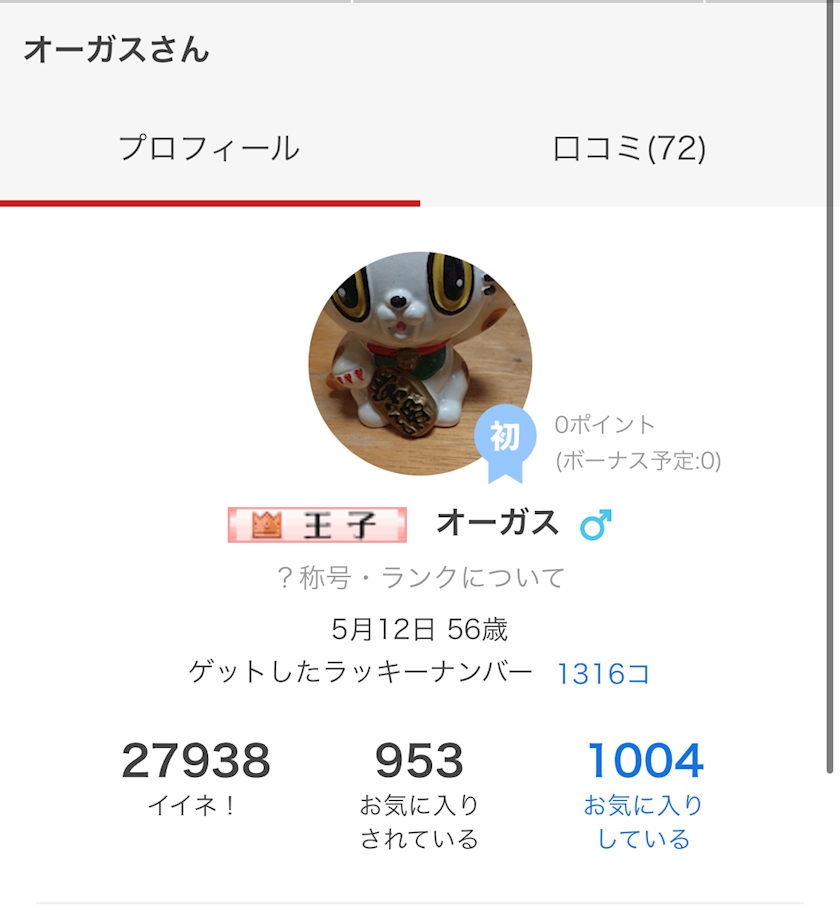Tap the maneki-neko profile picture
Viewport: 840px width, 917px height.
(x=420, y=363)
